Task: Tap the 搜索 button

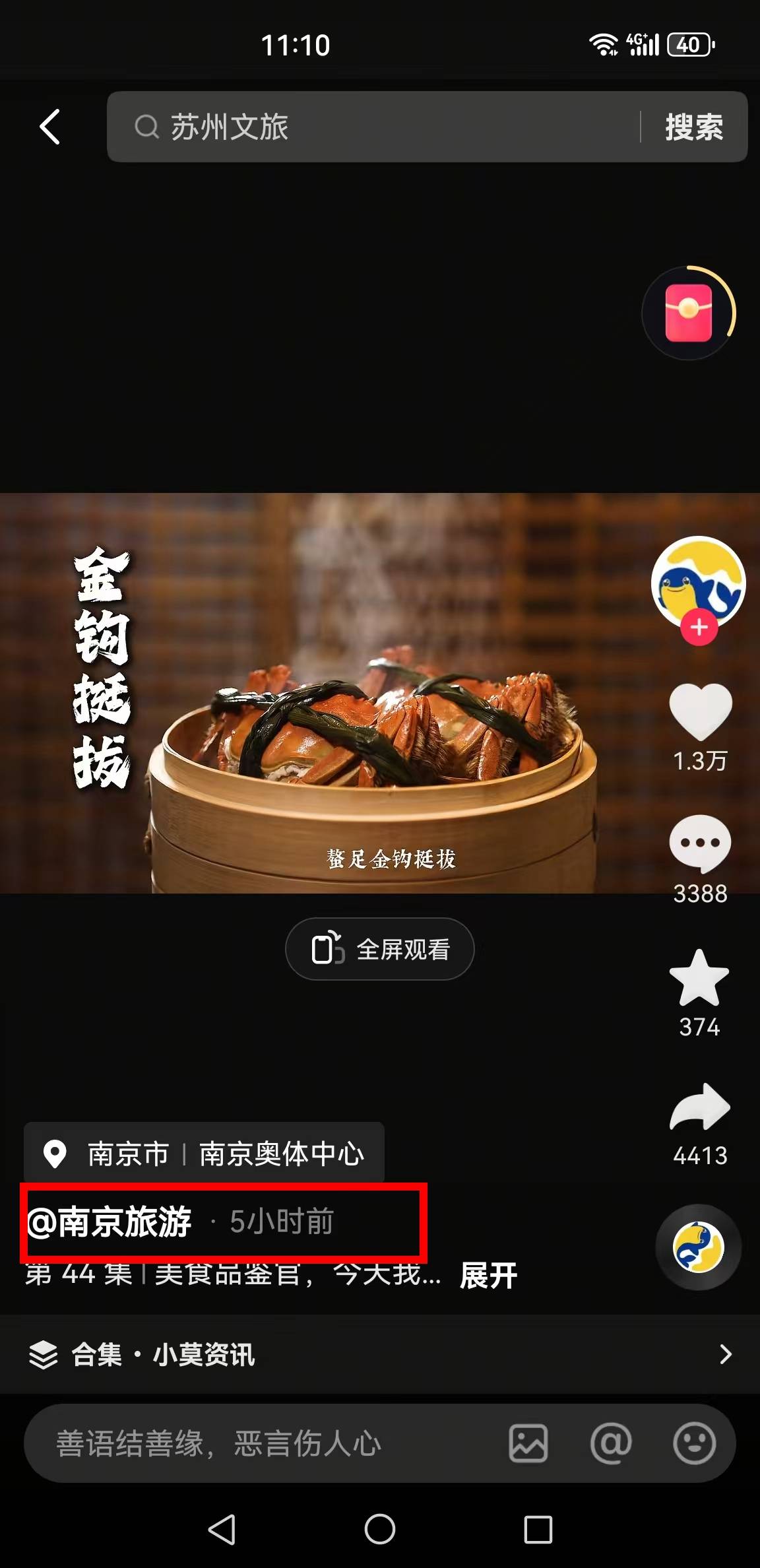Action: coord(693,127)
